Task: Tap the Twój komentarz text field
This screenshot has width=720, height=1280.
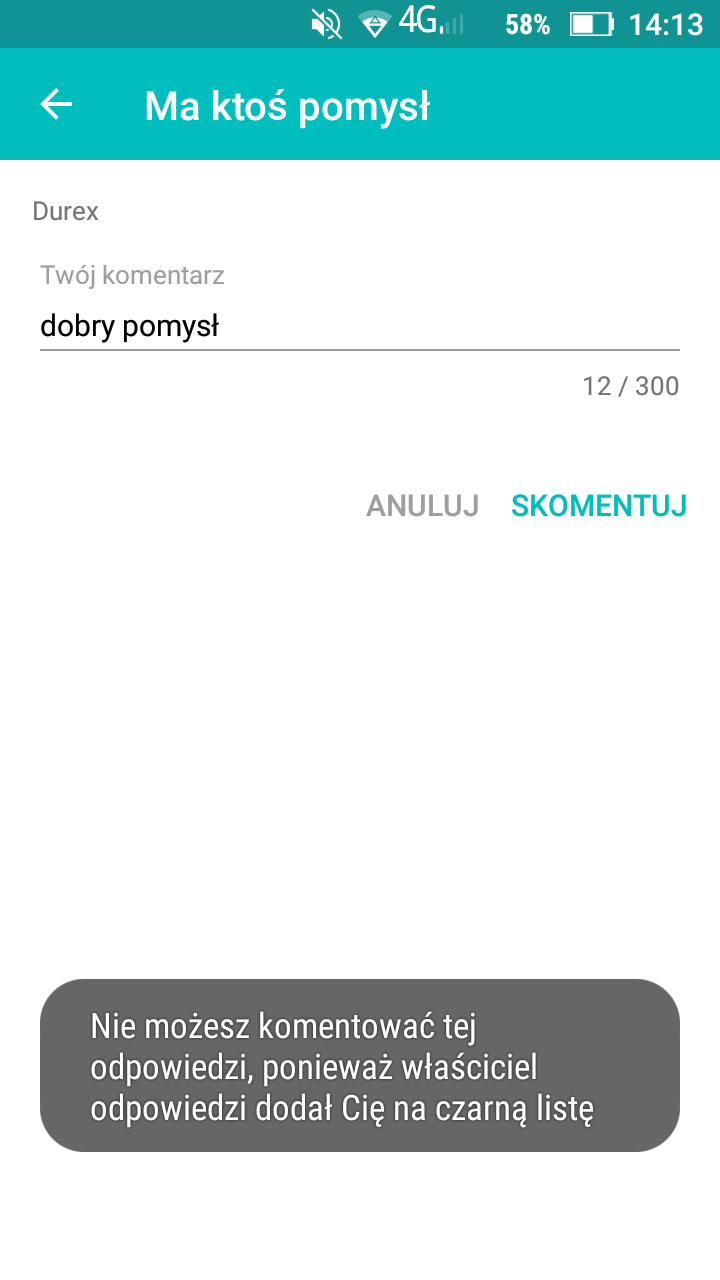Action: click(x=359, y=326)
